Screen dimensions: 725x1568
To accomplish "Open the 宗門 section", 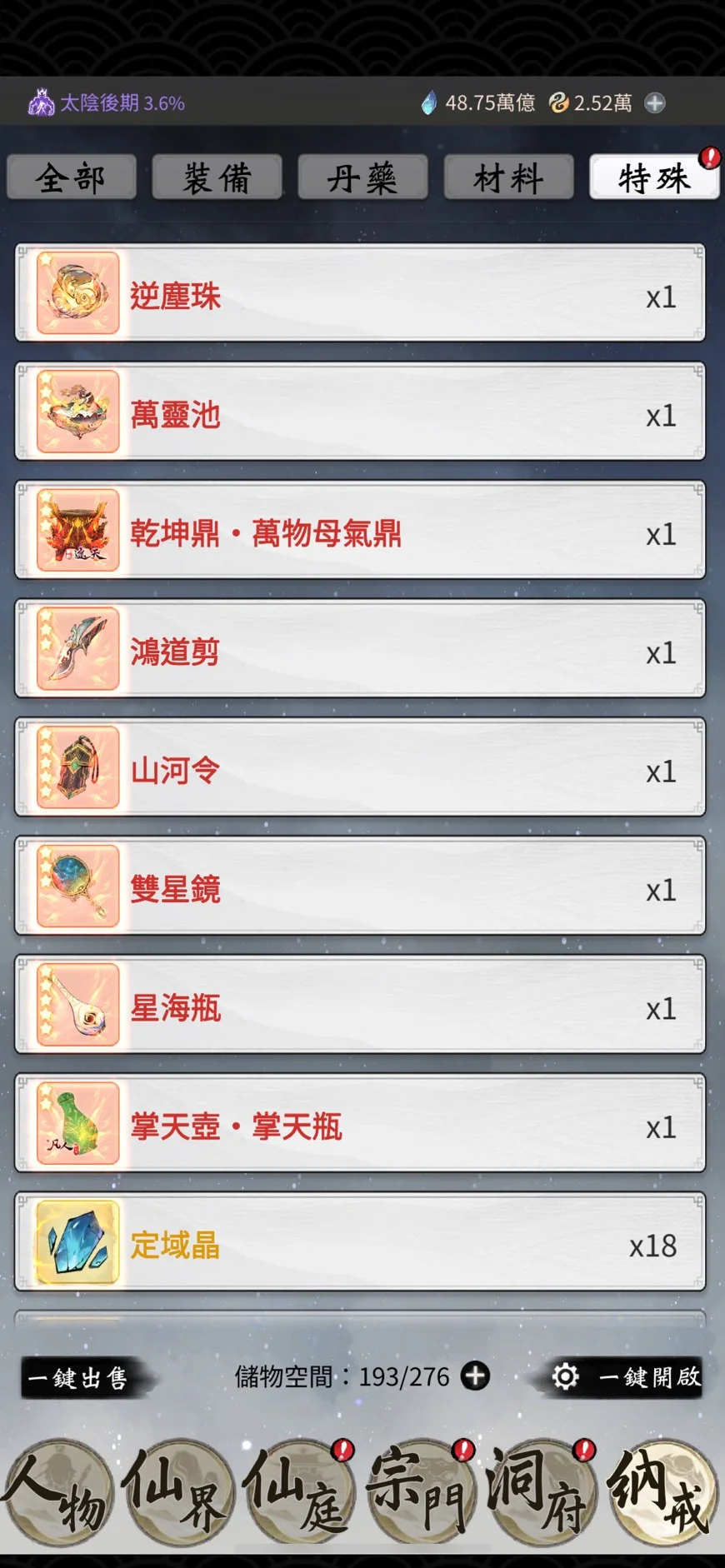I will click(417, 1493).
